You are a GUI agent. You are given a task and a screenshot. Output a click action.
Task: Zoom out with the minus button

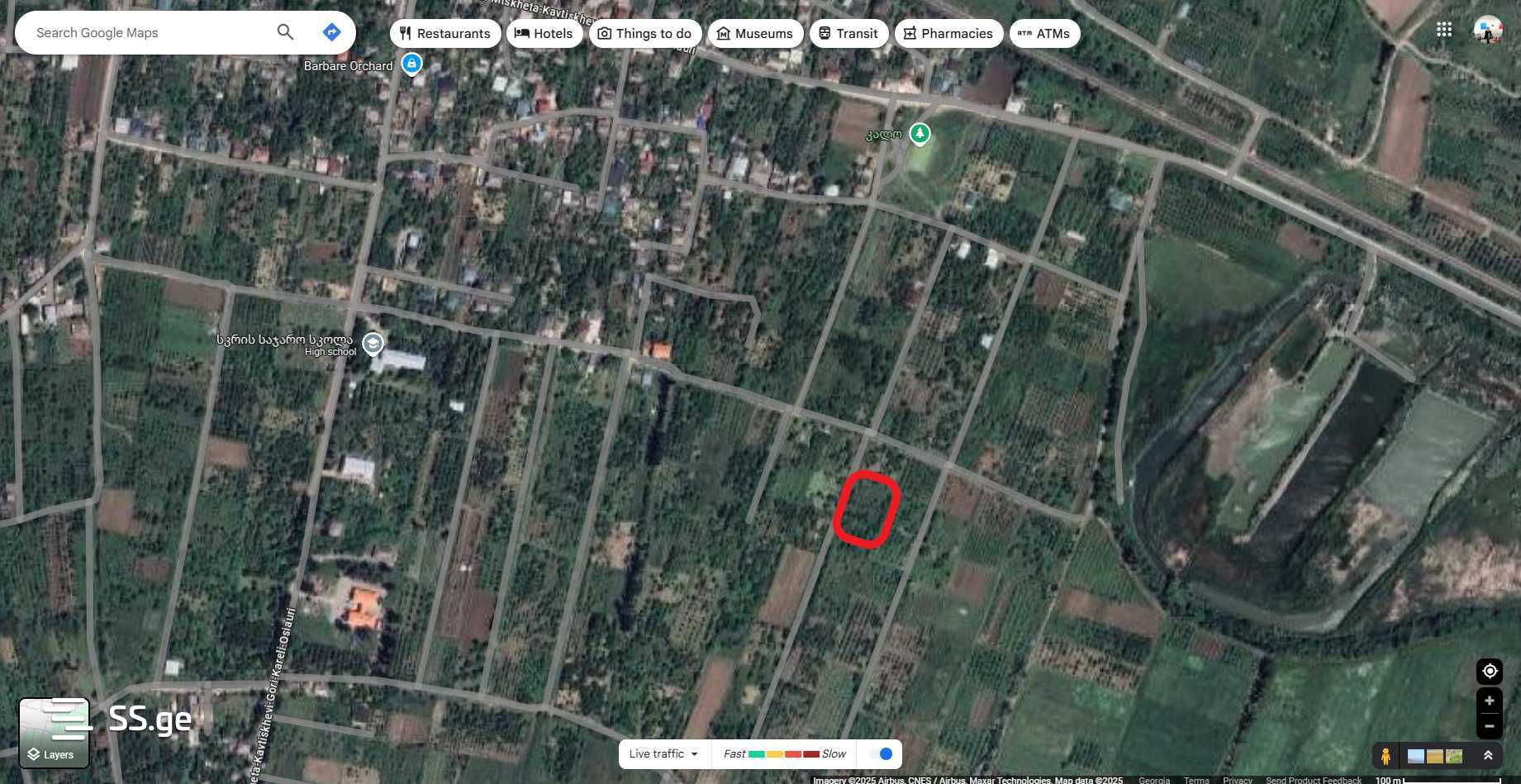click(x=1489, y=726)
